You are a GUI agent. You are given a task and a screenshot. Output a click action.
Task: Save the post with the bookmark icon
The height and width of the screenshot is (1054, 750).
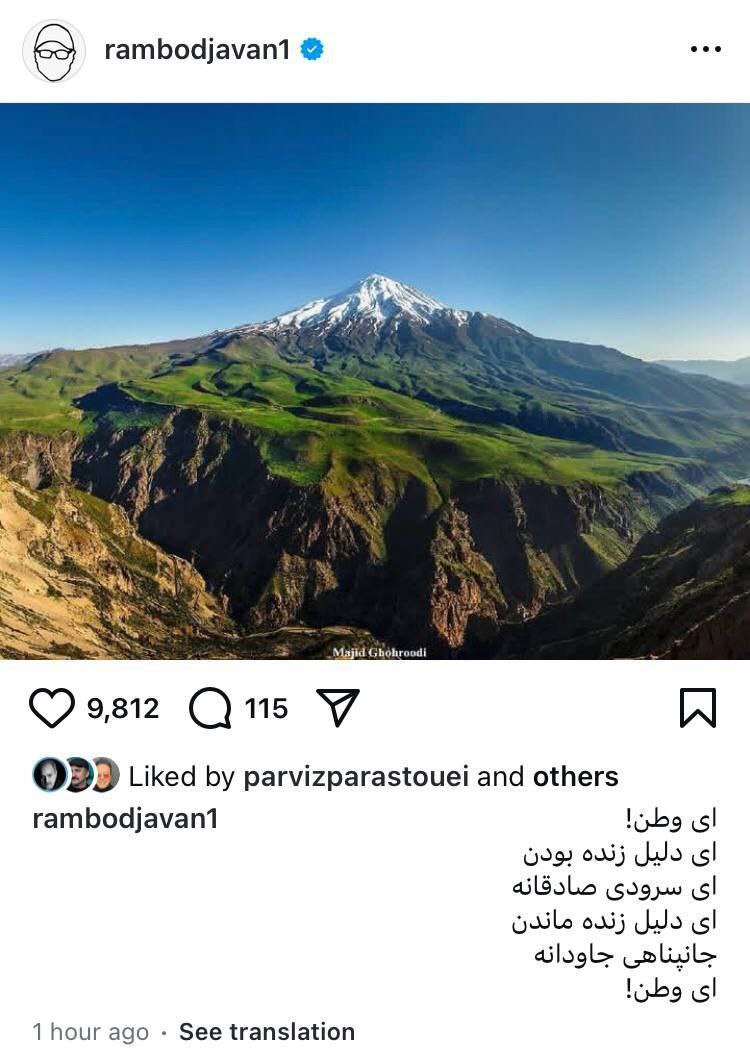697,708
